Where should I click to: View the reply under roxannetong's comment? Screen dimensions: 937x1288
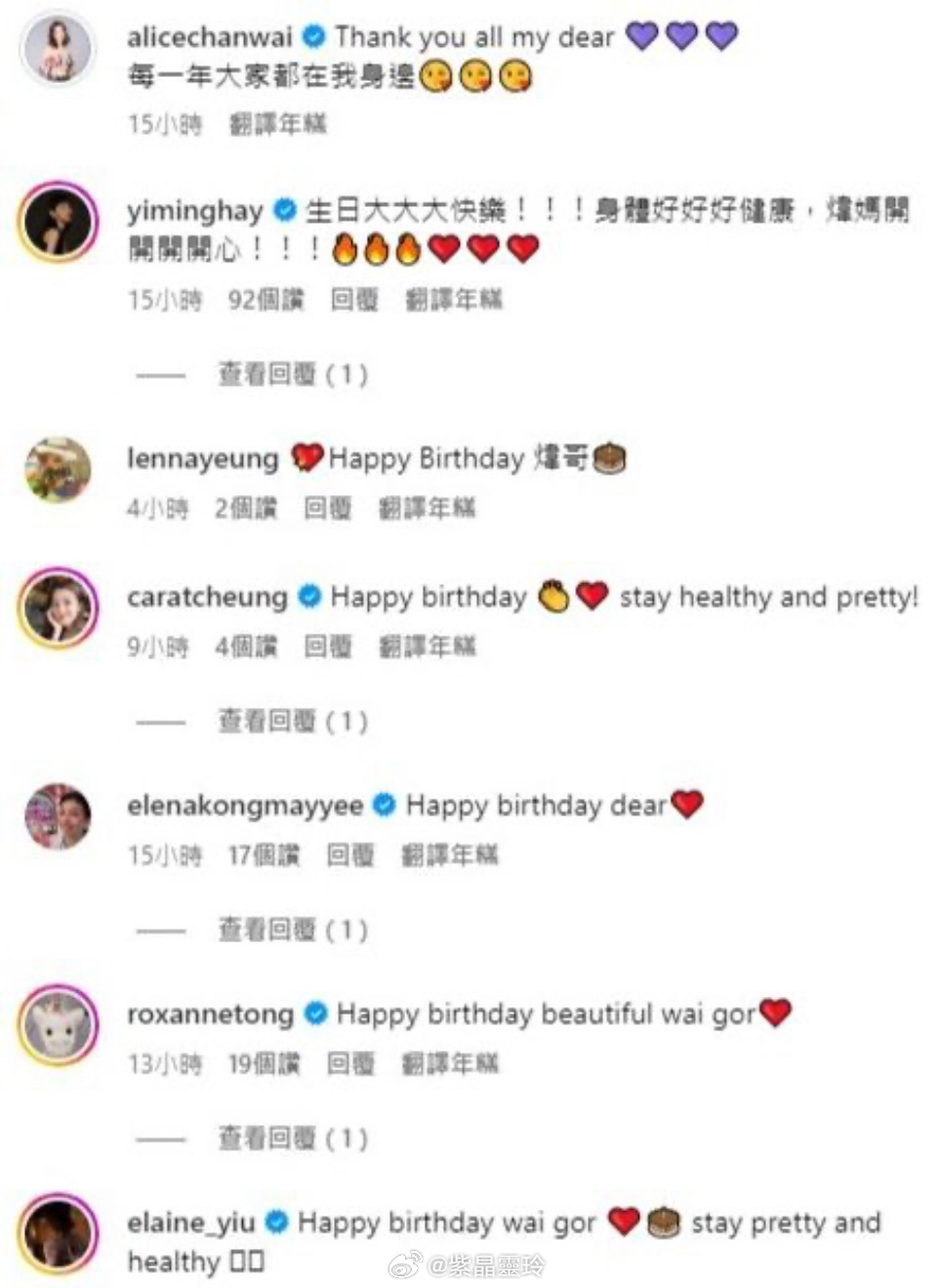pos(292,1138)
